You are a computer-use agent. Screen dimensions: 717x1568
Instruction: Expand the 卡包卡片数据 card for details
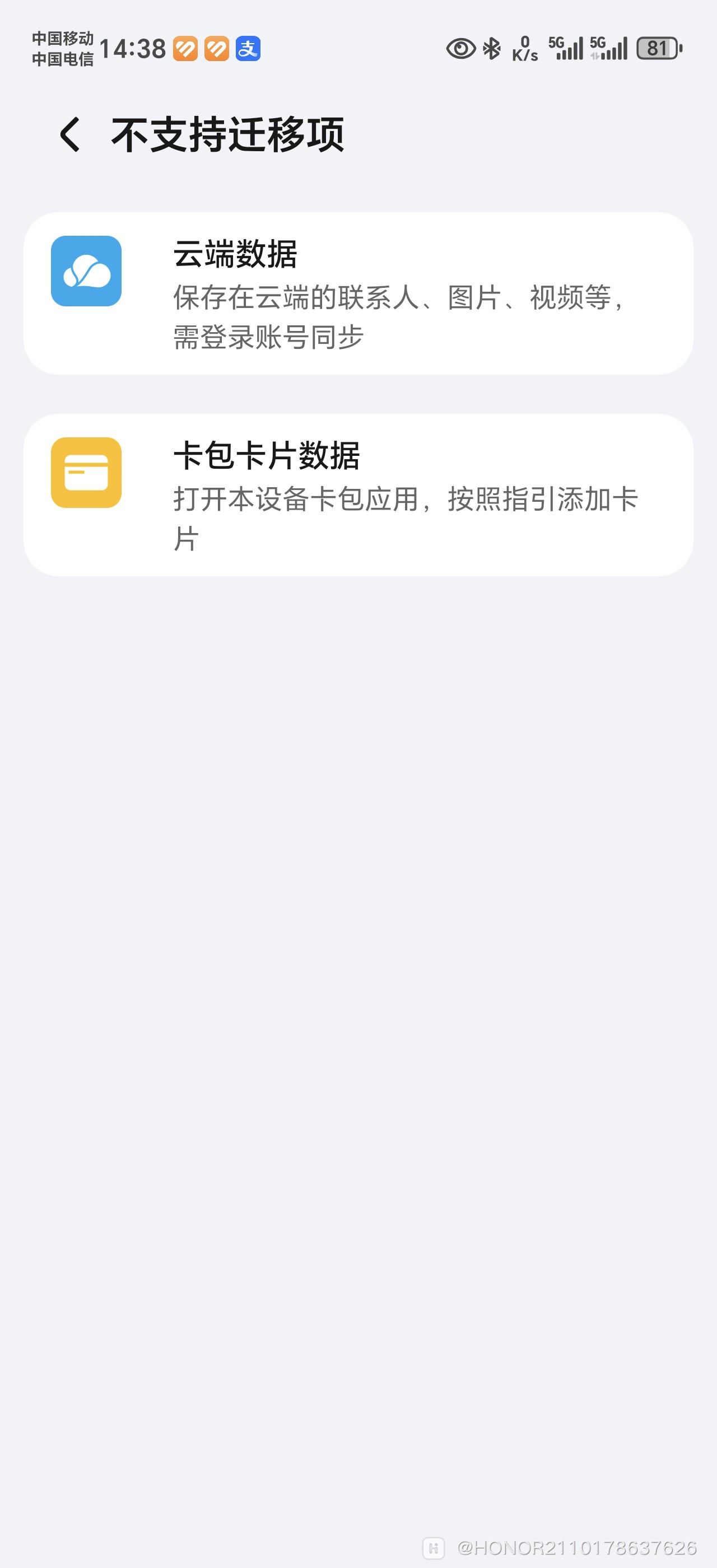tap(358, 494)
